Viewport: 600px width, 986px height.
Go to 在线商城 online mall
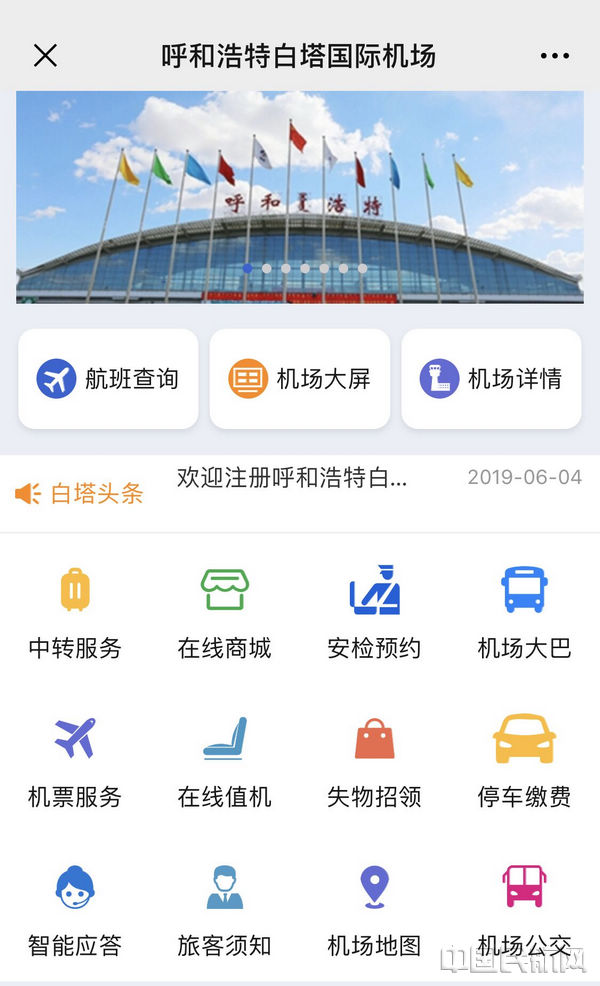[x=224, y=611]
